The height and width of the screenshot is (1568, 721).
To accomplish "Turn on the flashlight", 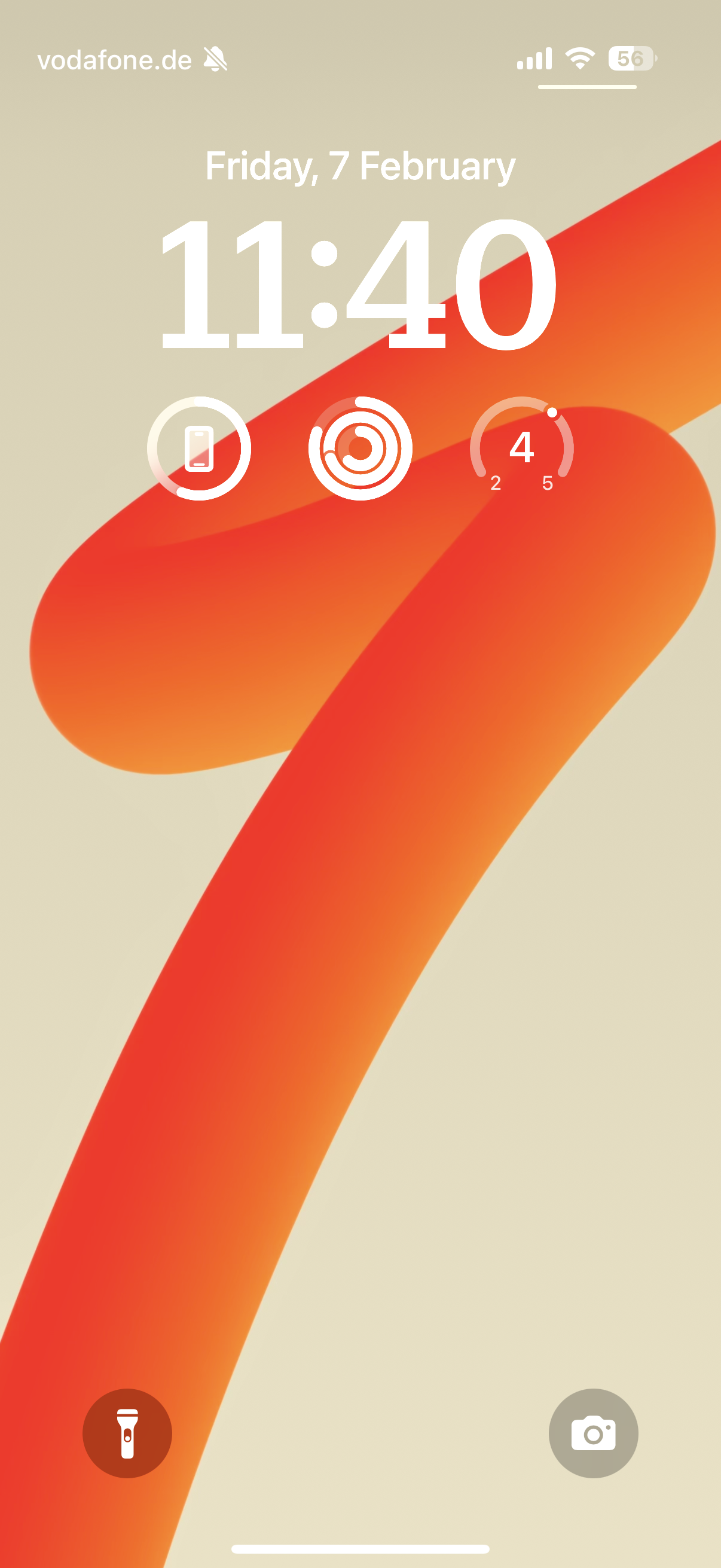I will coord(127,1433).
